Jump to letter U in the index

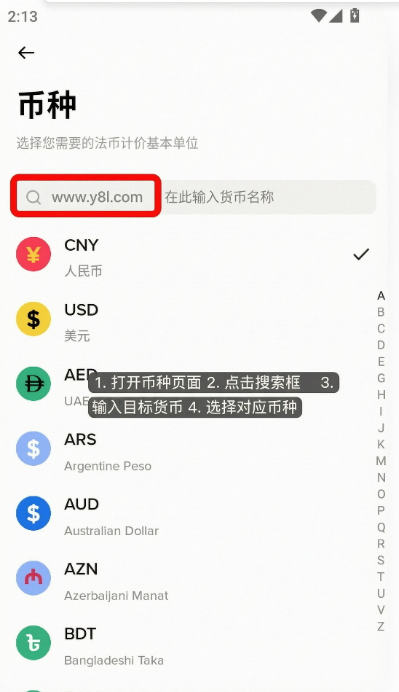381,593
